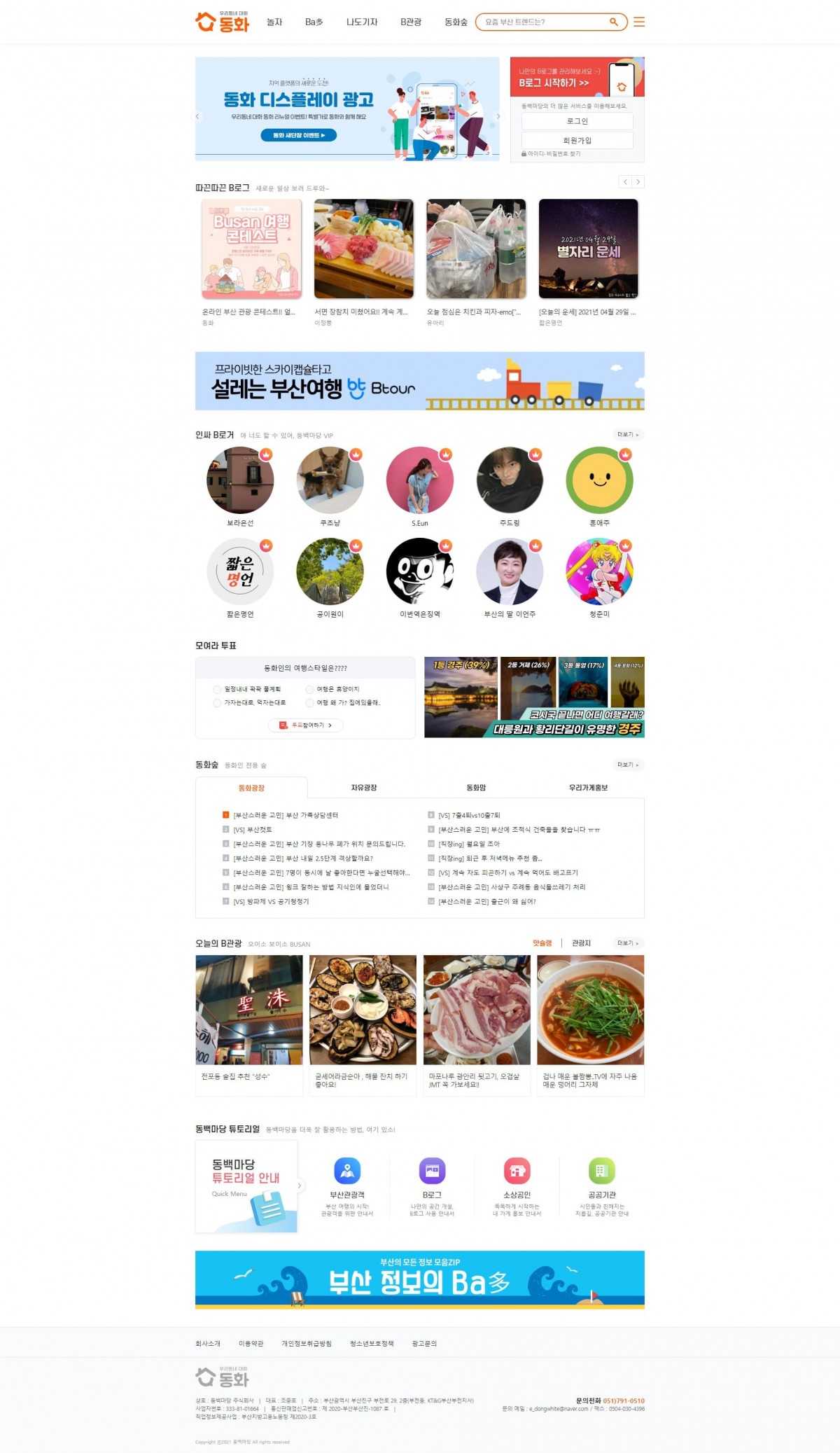Open the hamburger menu icon

coord(638,22)
